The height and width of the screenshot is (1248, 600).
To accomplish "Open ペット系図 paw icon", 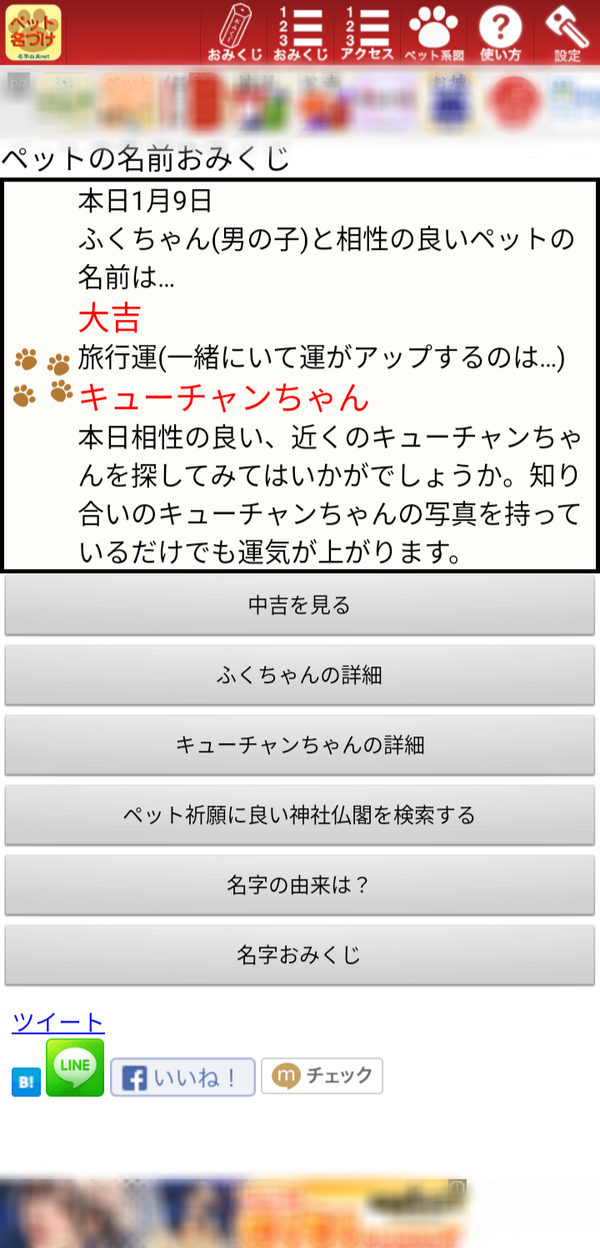I will (433, 33).
